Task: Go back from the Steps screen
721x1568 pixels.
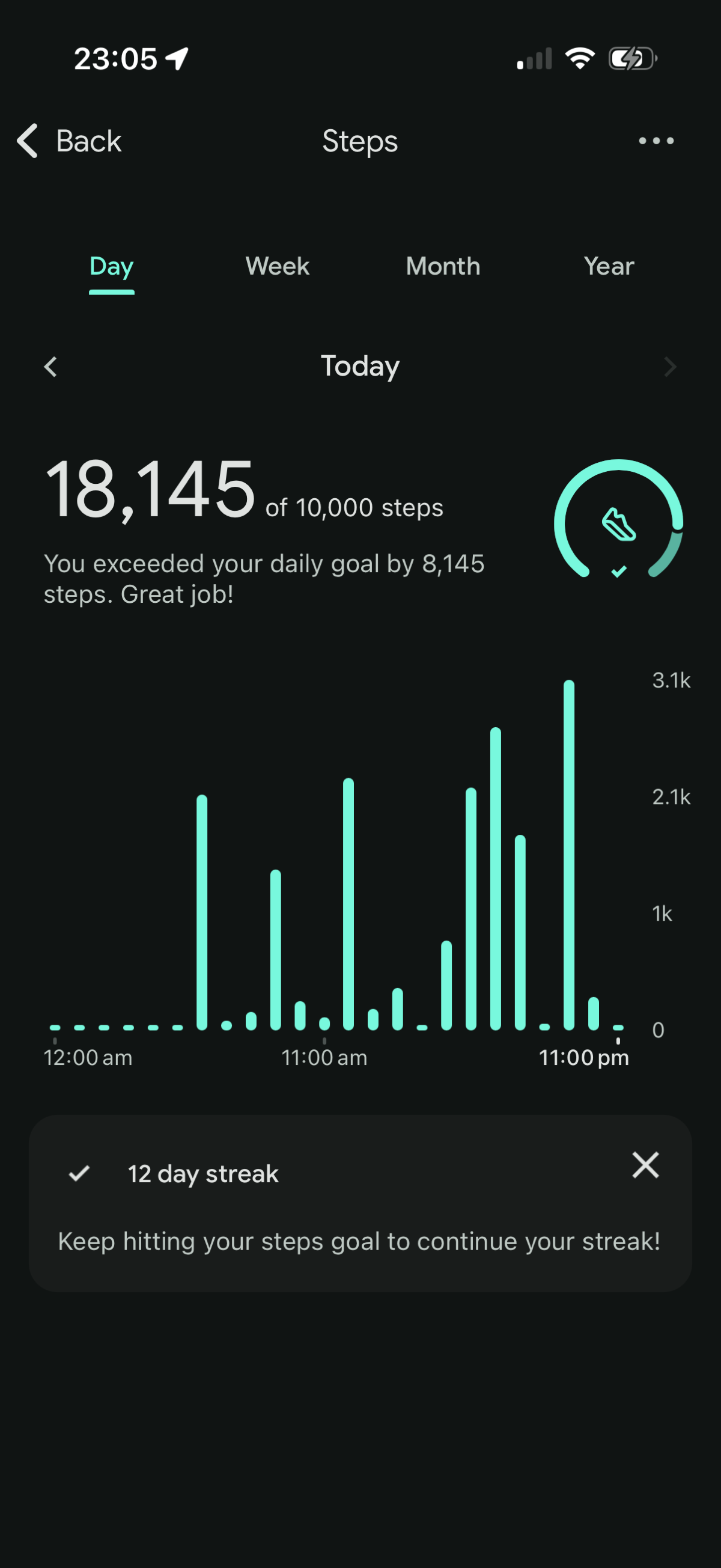Action: pyautogui.click(x=68, y=141)
